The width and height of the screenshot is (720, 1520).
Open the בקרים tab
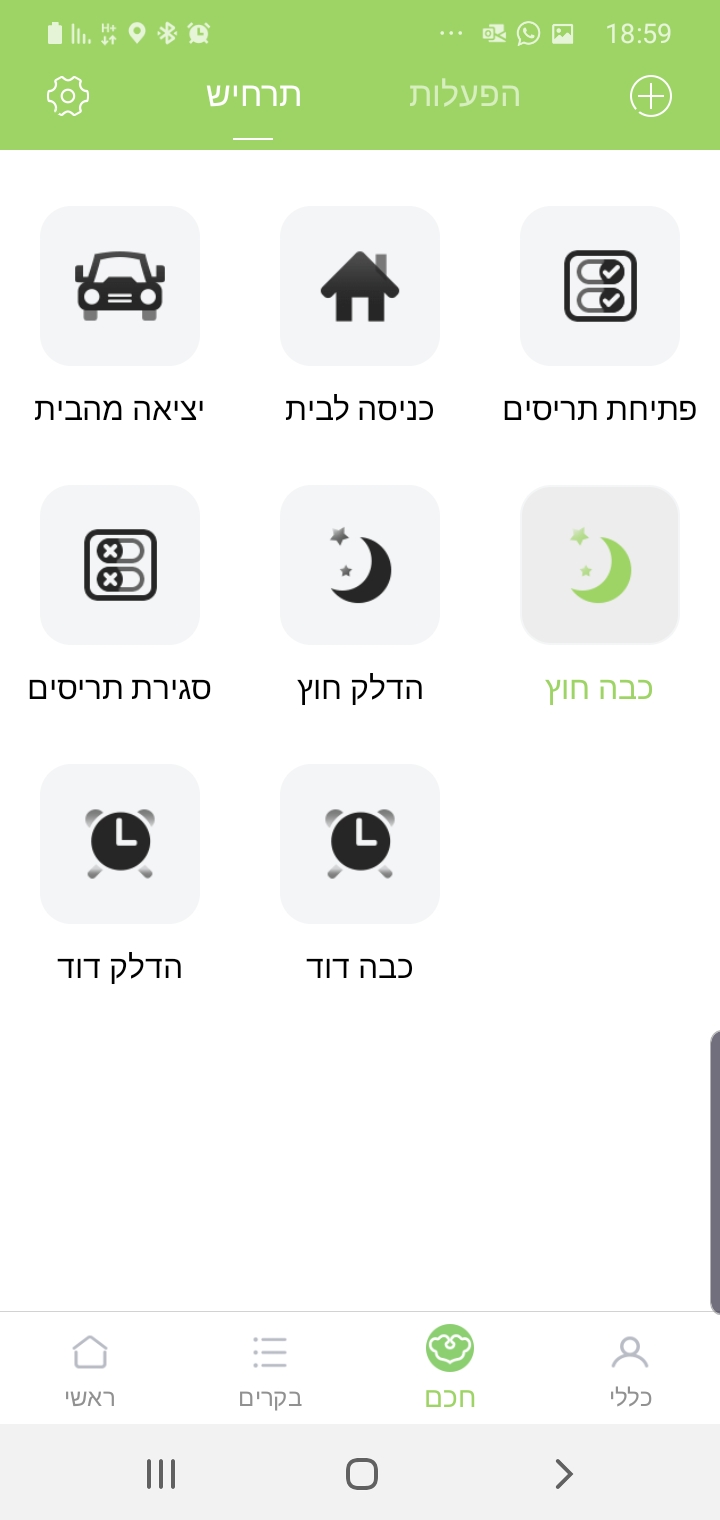270,1370
